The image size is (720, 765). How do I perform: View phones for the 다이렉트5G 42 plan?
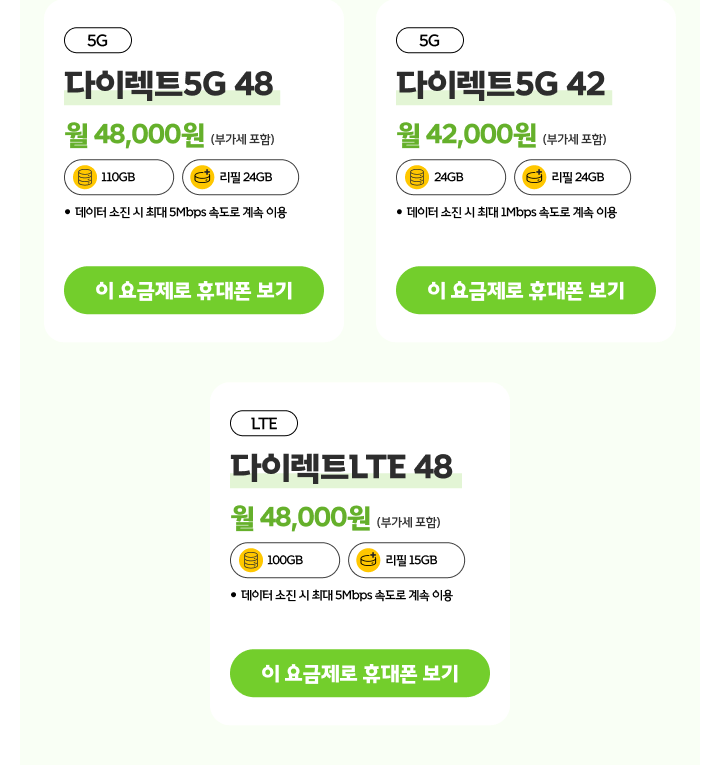click(x=526, y=290)
